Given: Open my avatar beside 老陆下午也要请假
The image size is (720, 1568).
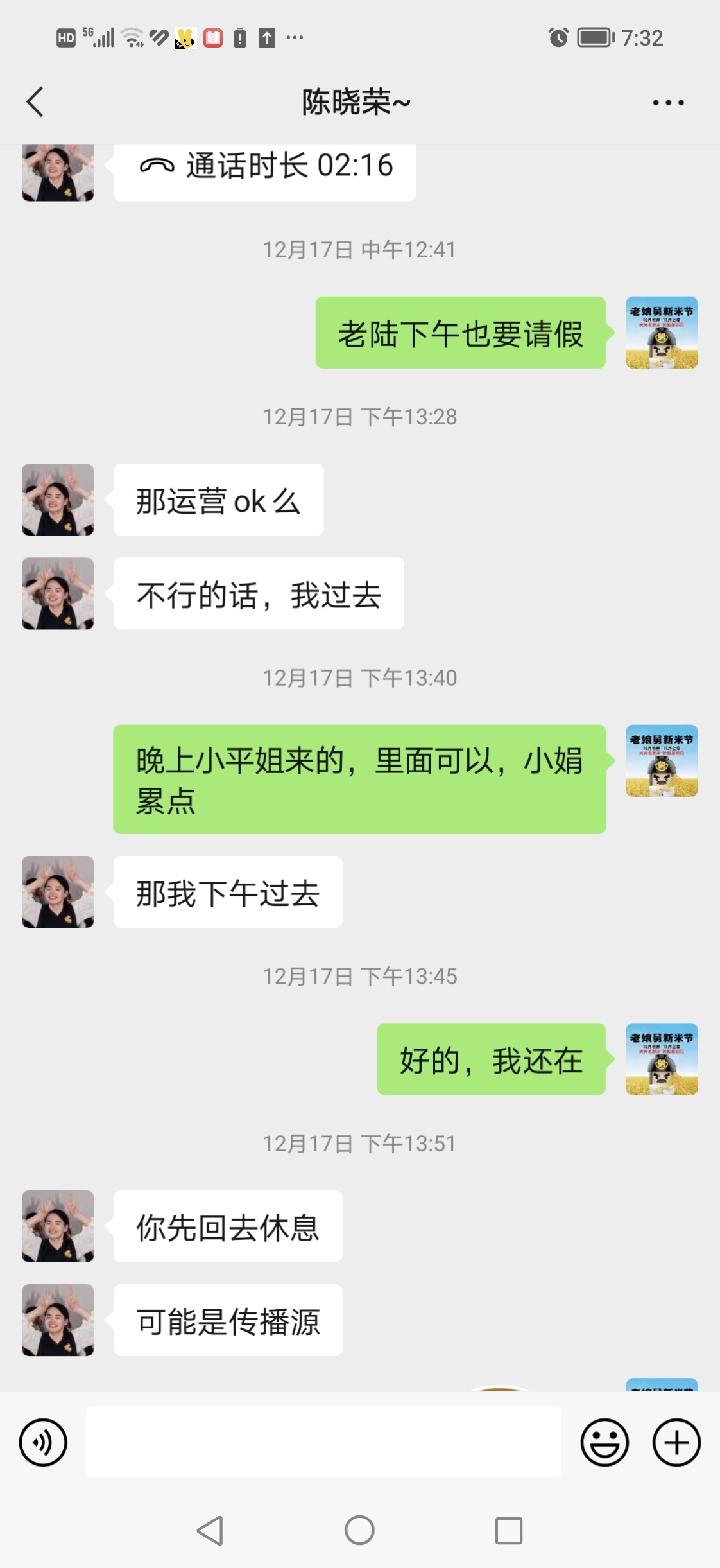Looking at the screenshot, I should coord(662,333).
